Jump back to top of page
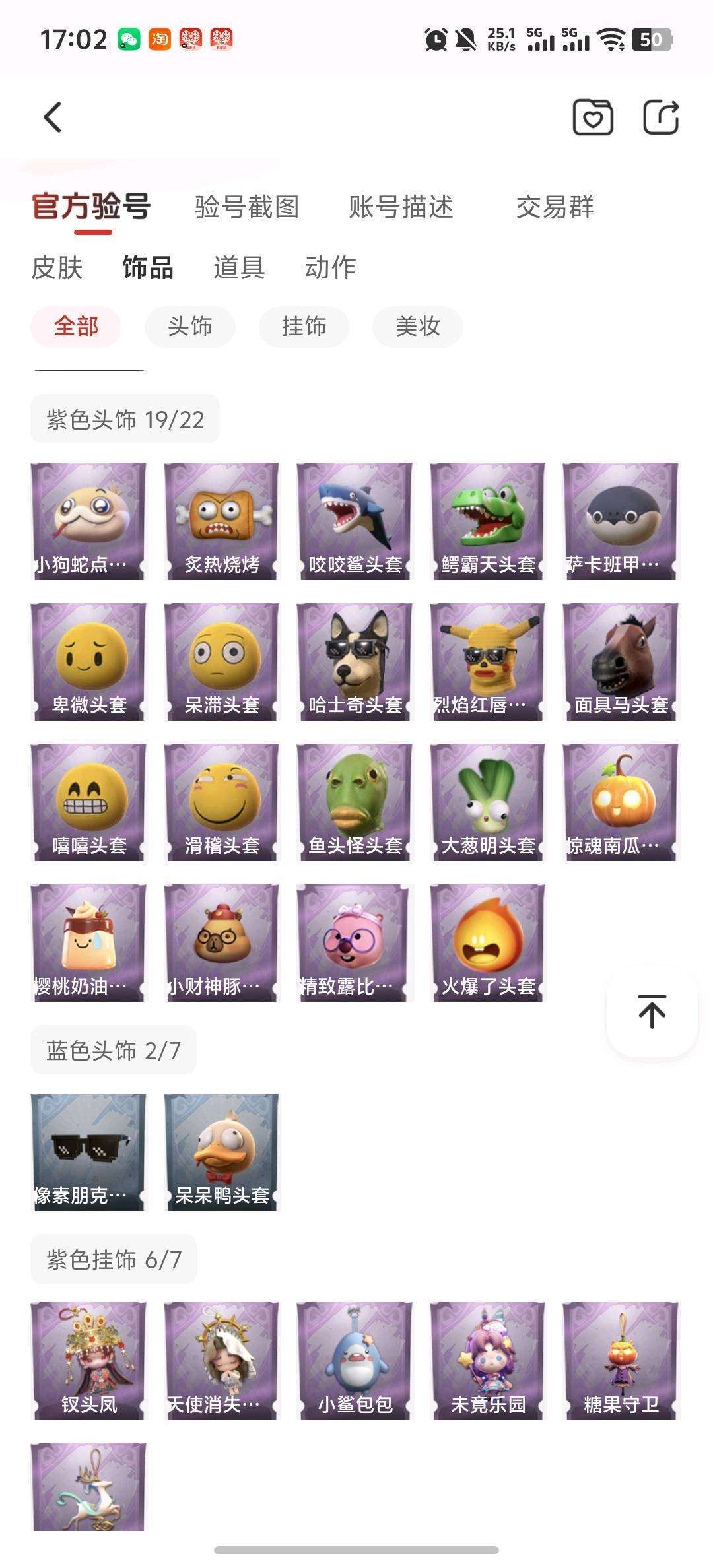 point(652,1011)
